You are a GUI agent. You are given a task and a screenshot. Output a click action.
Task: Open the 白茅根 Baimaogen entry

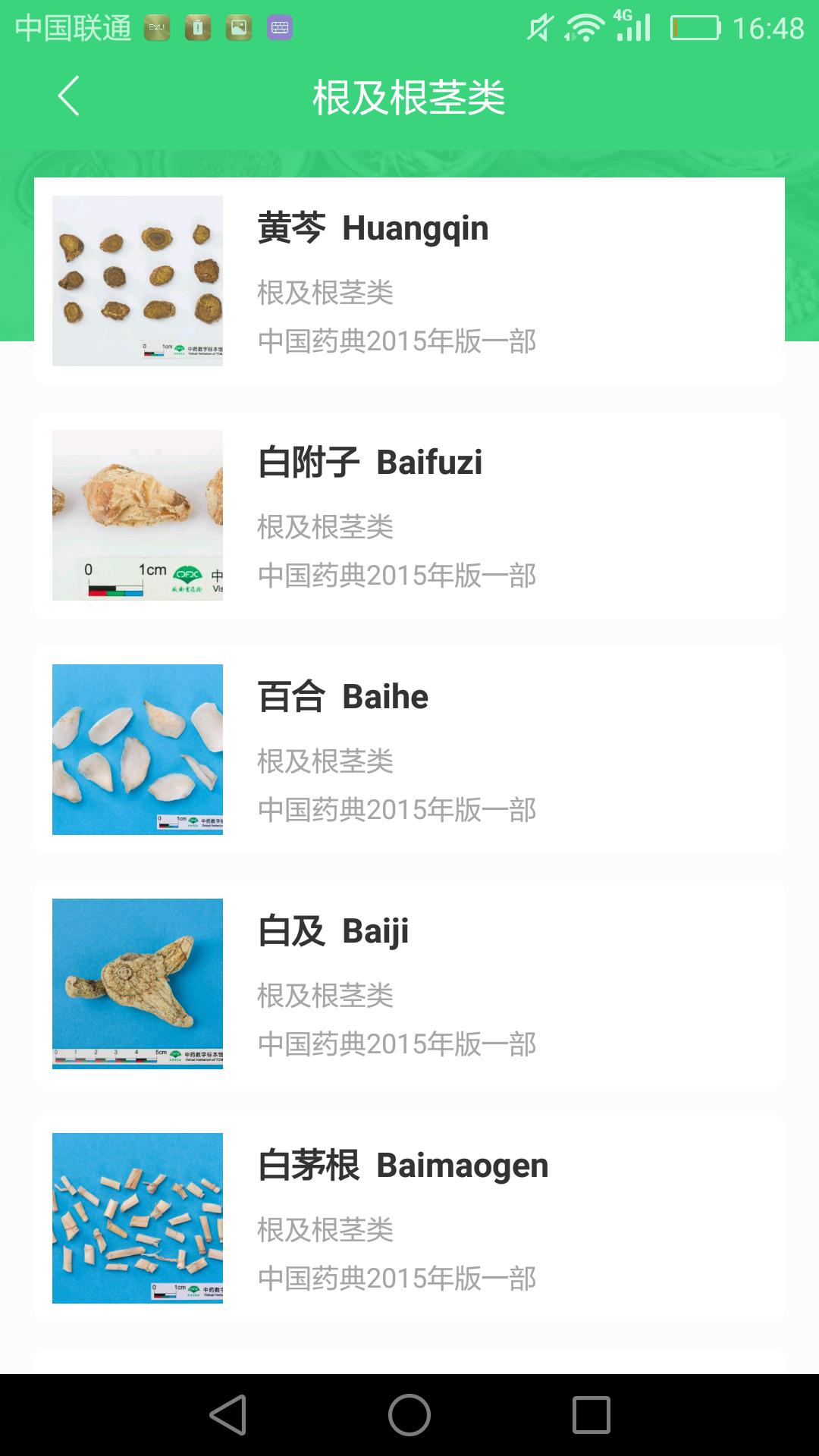click(455, 1219)
